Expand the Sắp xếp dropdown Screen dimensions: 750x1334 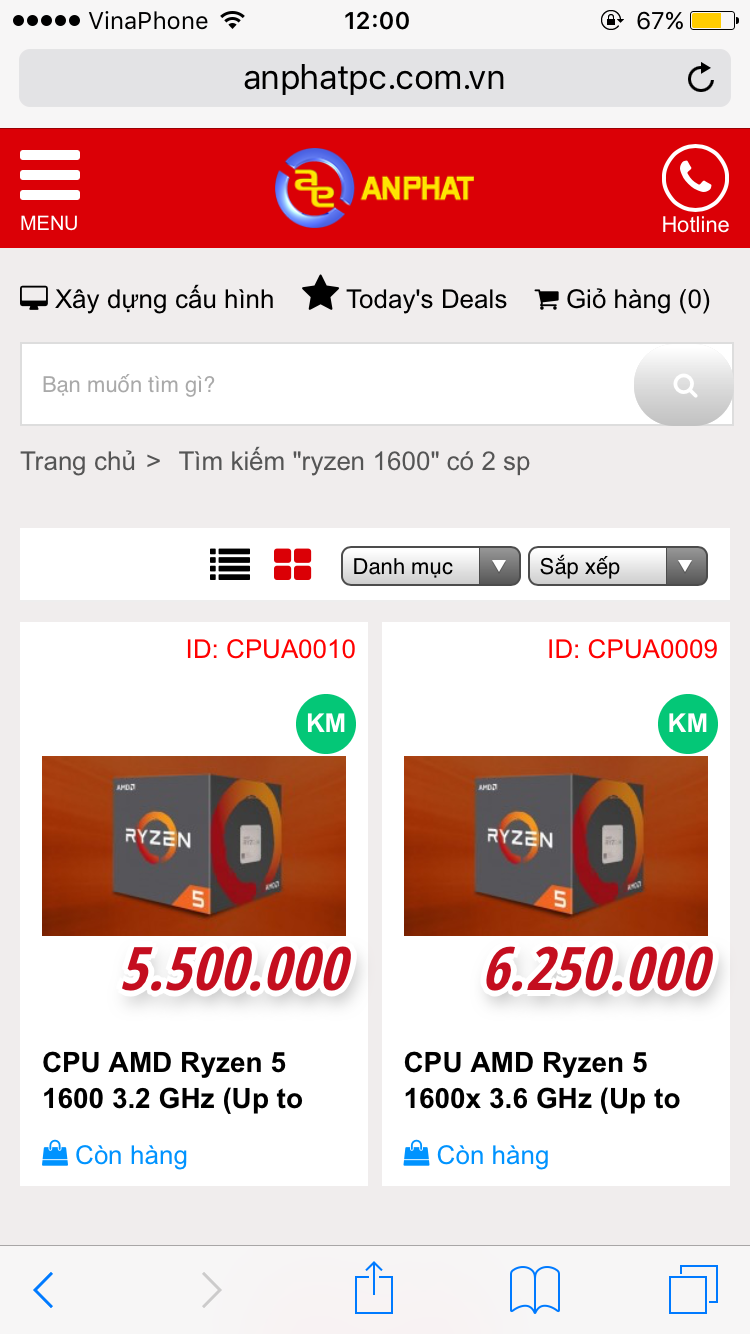pos(618,566)
